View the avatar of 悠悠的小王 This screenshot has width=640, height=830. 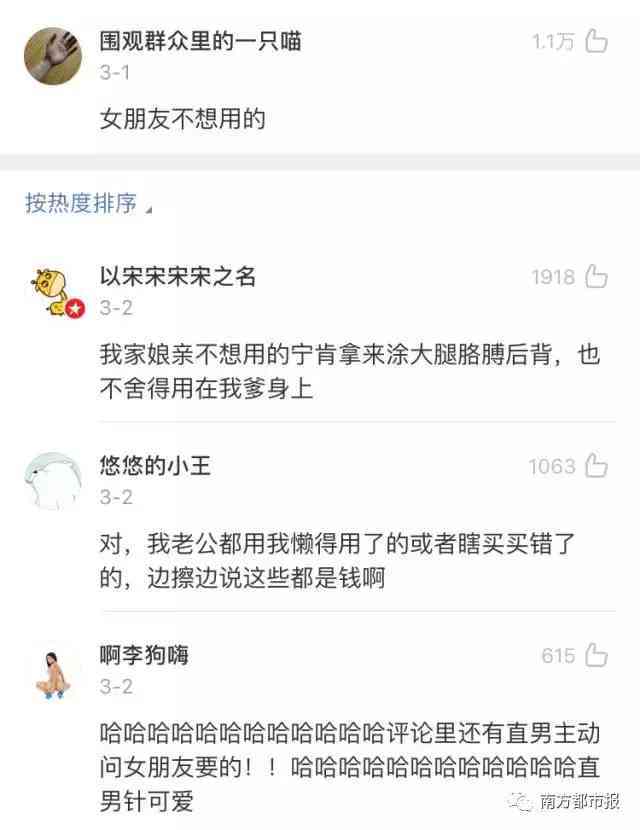[53, 480]
